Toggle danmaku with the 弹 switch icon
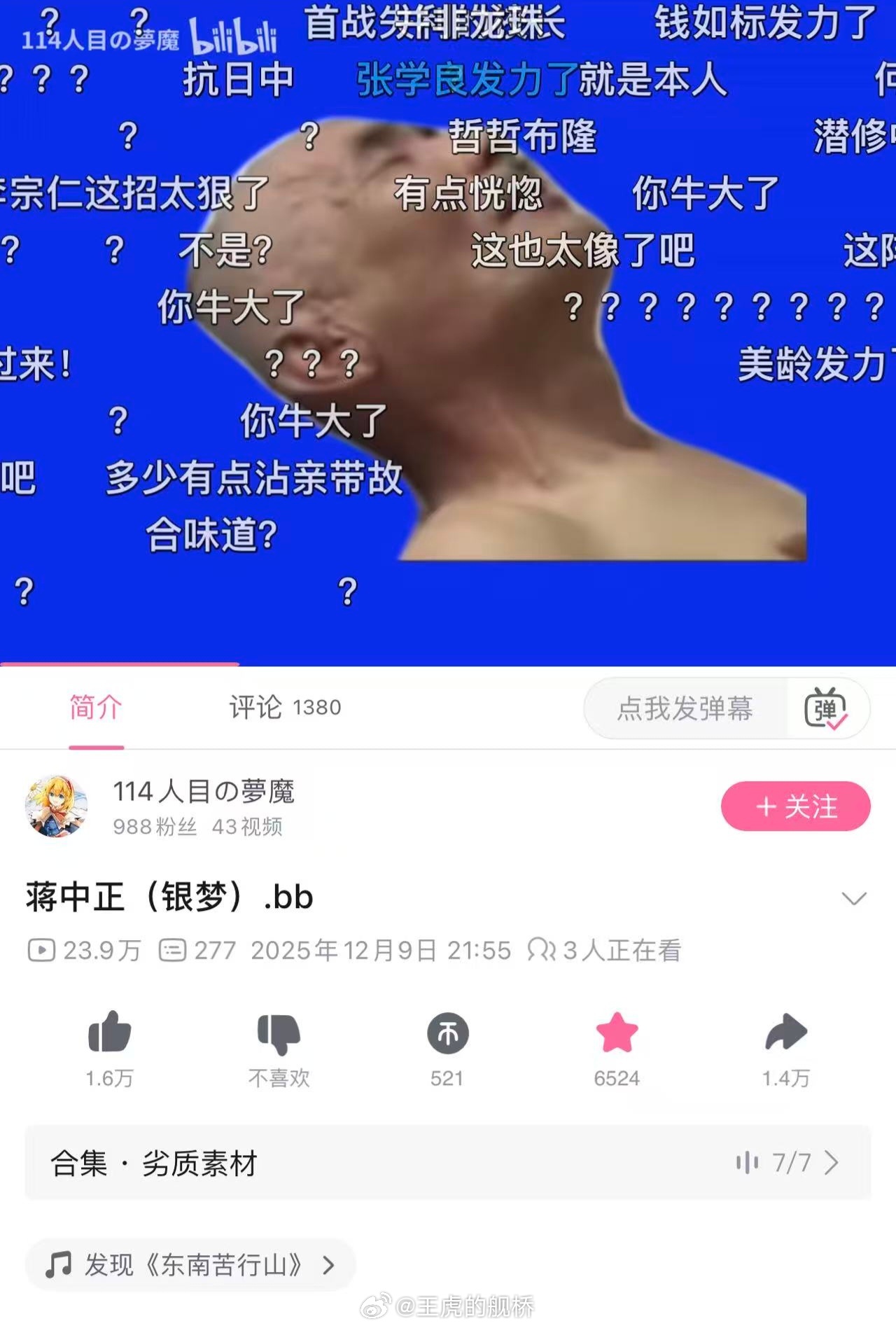The width and height of the screenshot is (896, 1328). [x=829, y=710]
